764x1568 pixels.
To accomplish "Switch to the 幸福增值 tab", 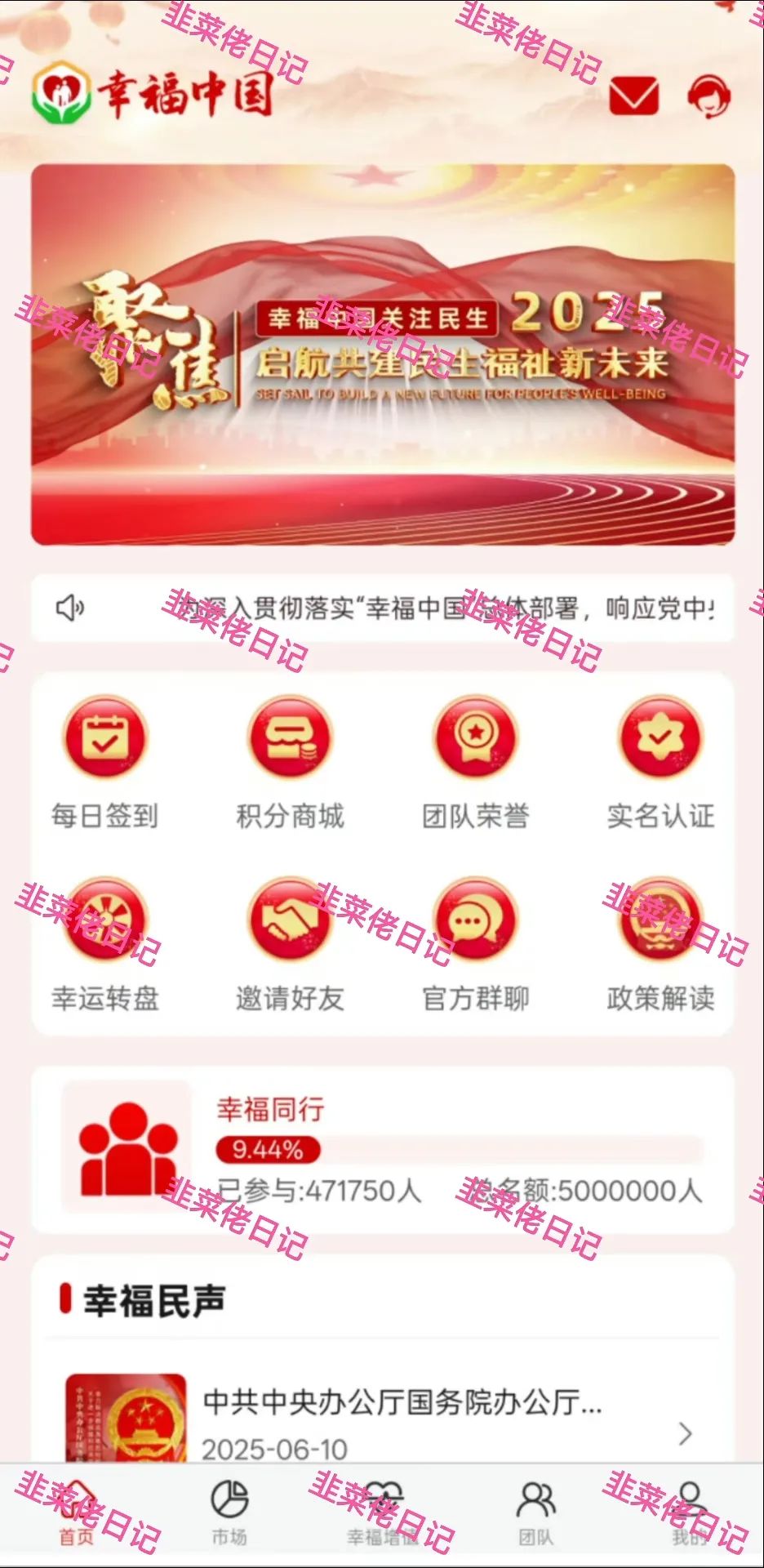I will (382, 1515).
